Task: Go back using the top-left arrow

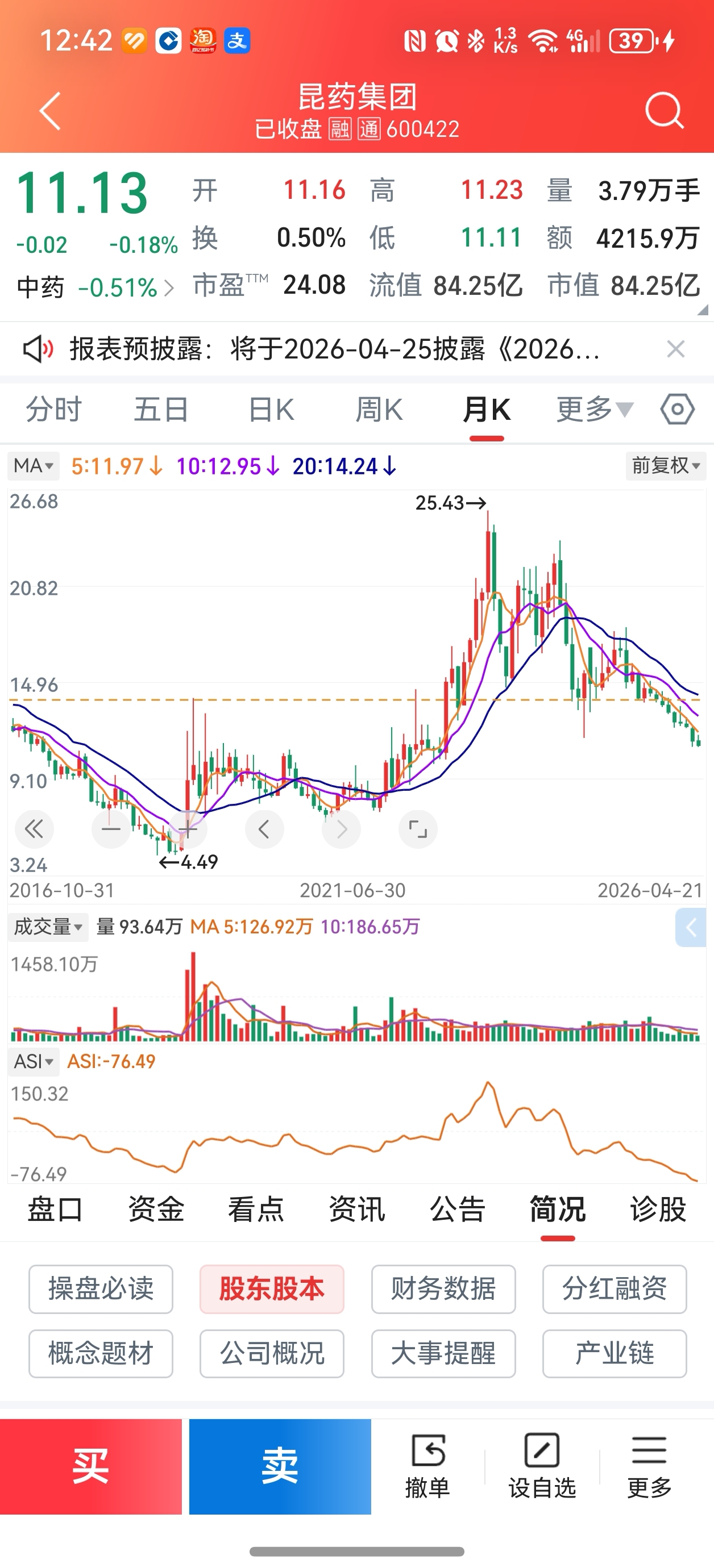Action: click(50, 111)
